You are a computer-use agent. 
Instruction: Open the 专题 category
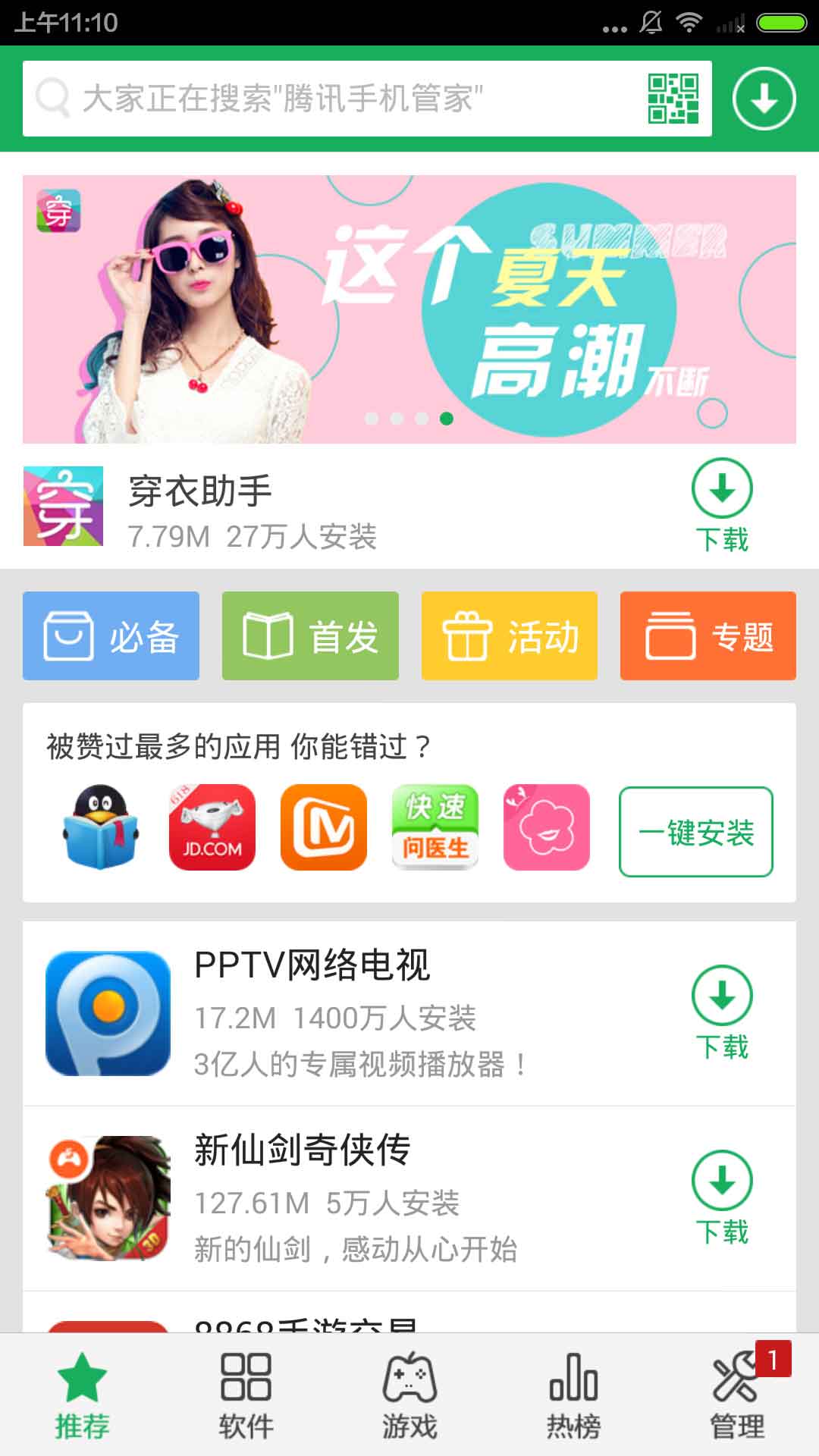click(x=708, y=635)
